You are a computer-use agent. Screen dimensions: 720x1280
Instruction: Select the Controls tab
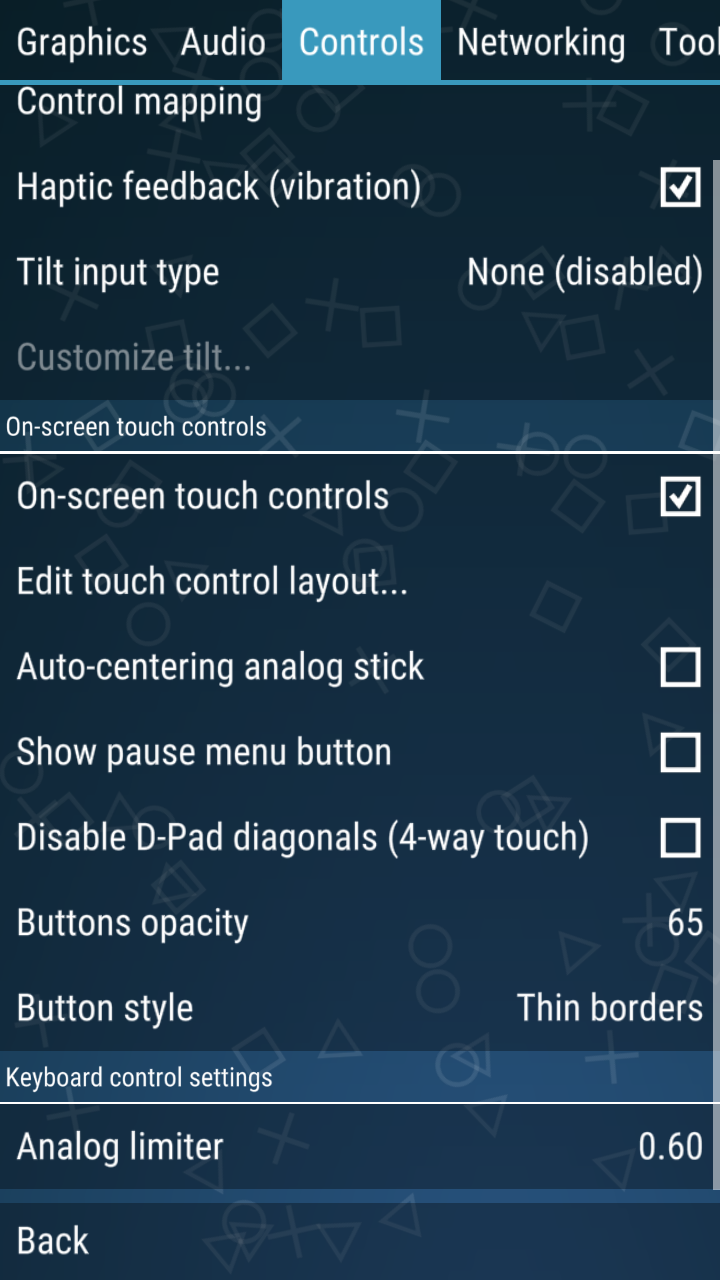coord(361,42)
